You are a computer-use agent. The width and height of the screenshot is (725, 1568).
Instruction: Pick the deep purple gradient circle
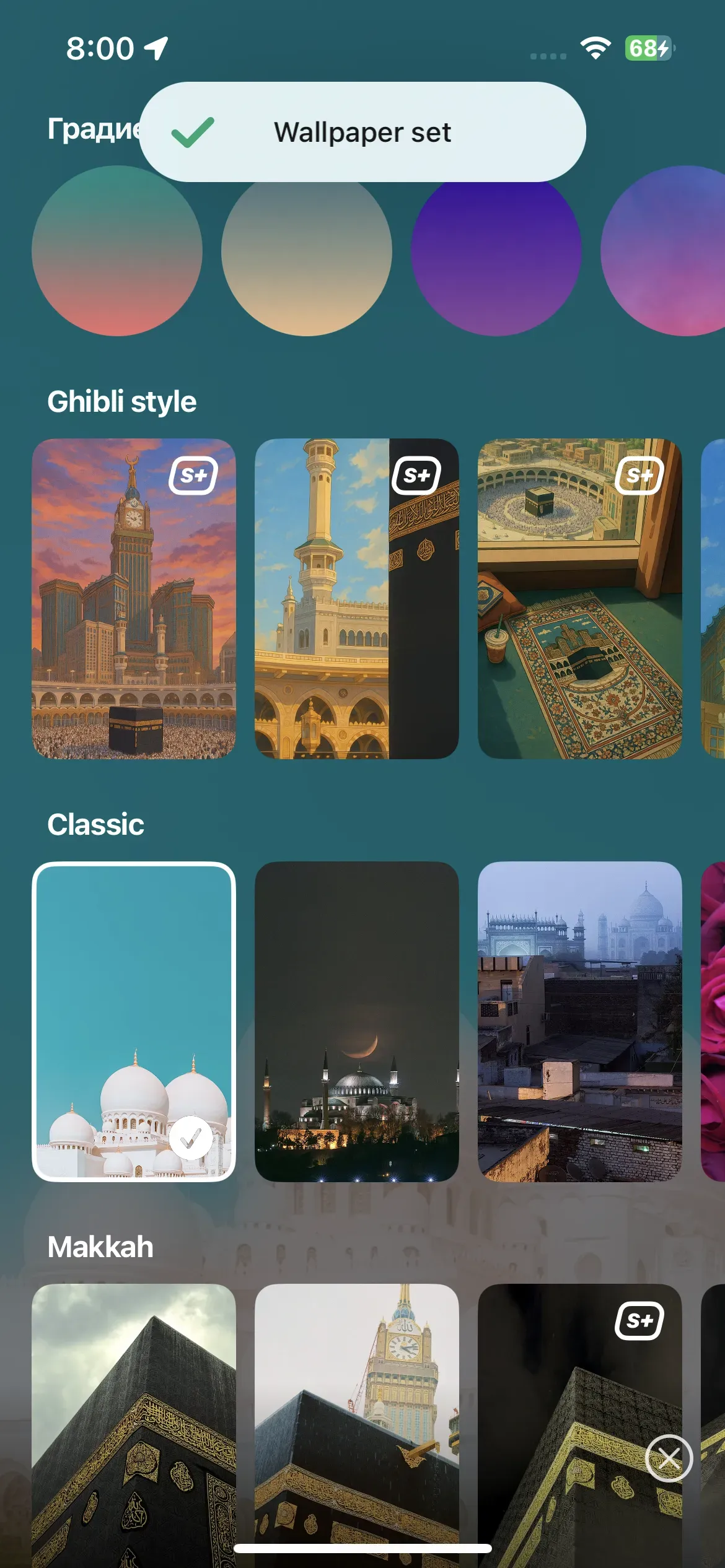496,260
